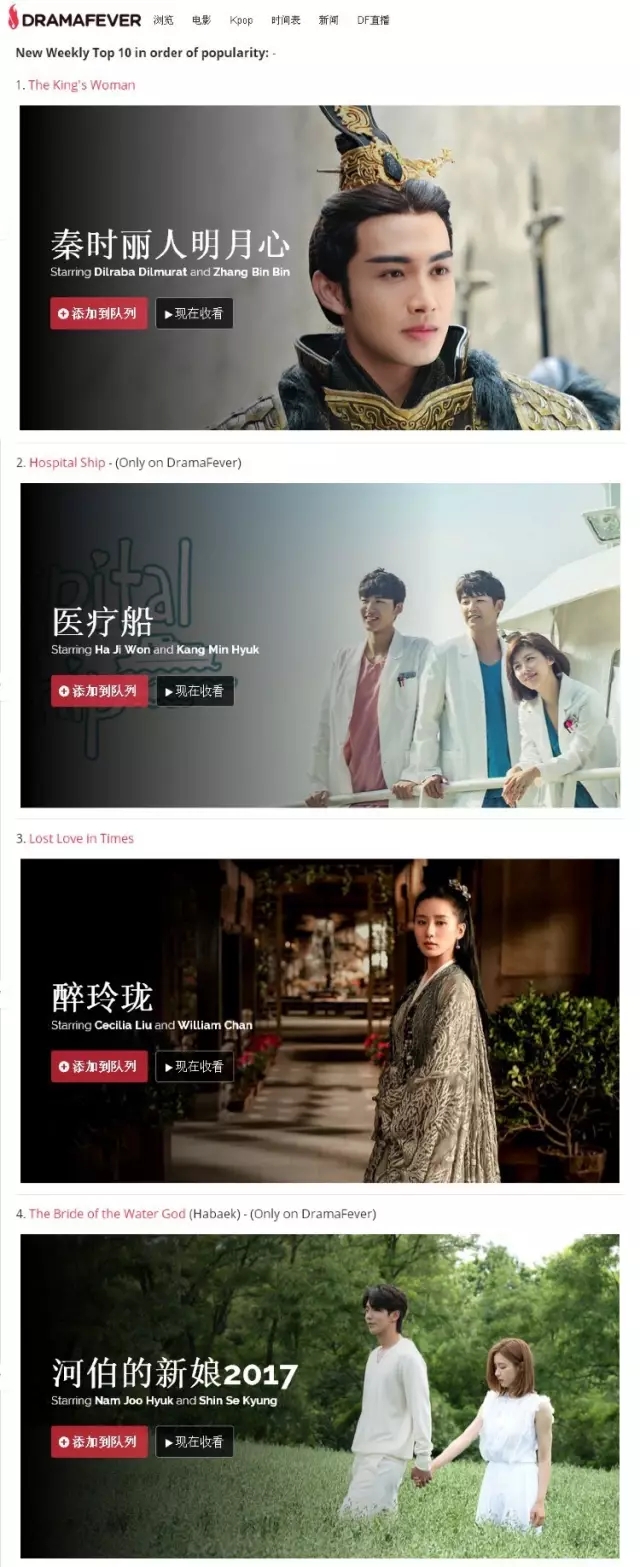
Task: Switch to DF直播 live page
Action: coord(373,20)
